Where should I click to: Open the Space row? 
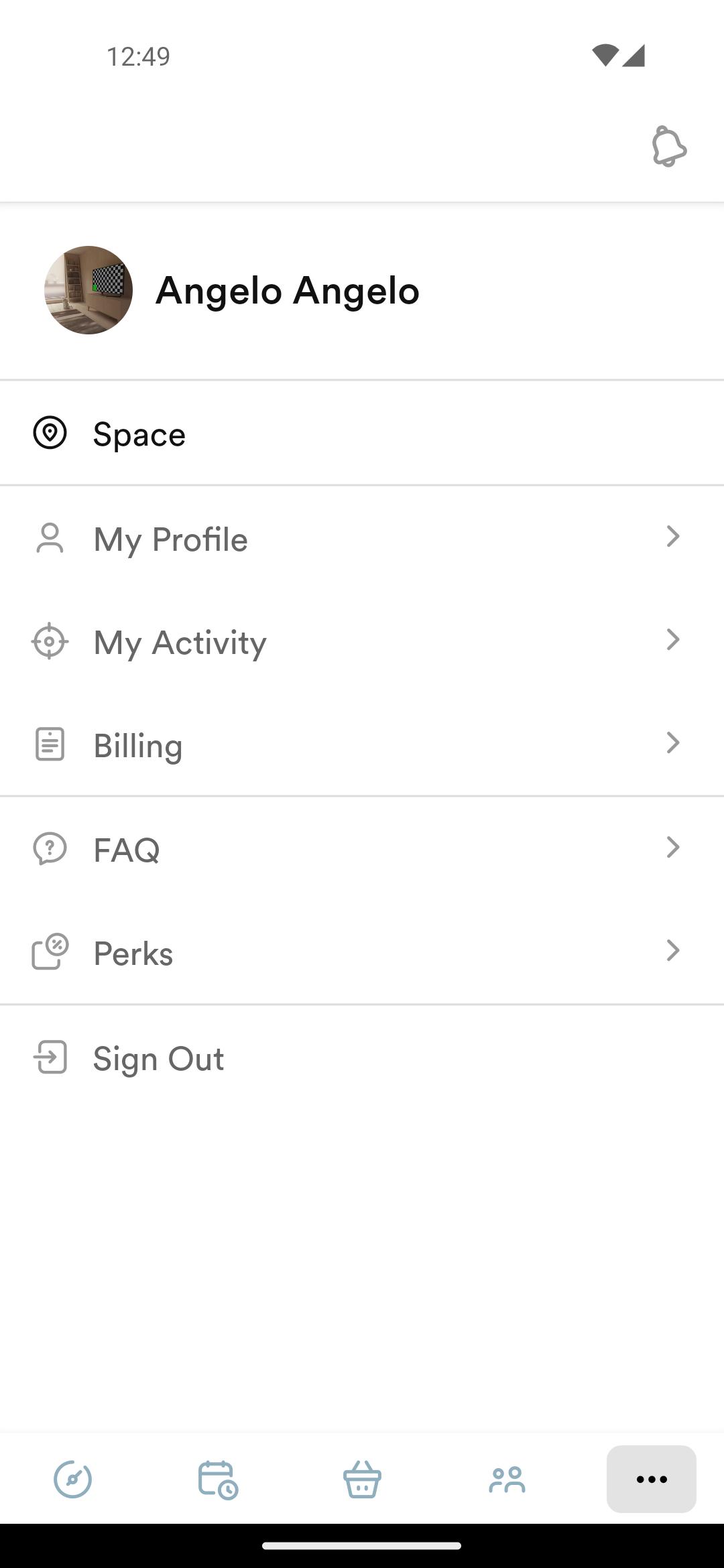(x=362, y=433)
